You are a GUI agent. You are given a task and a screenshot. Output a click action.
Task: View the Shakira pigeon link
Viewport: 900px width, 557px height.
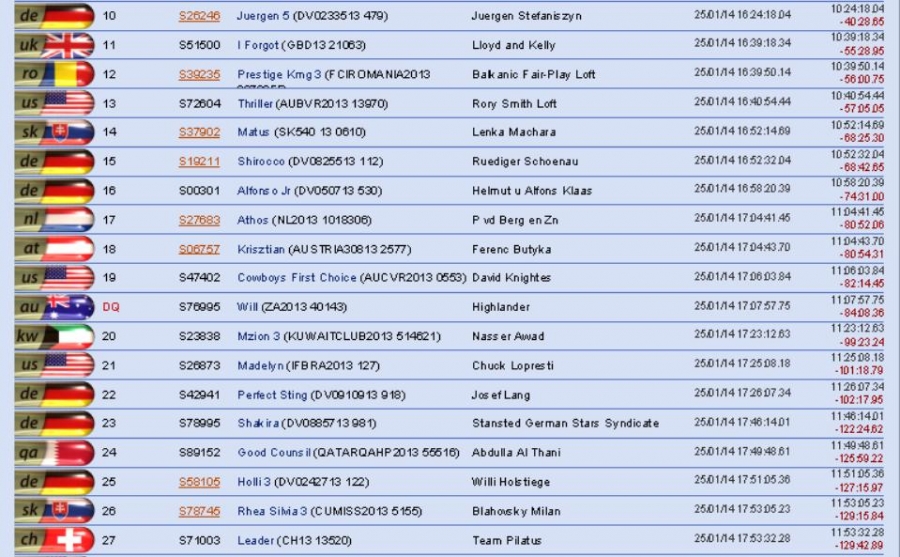(258, 423)
